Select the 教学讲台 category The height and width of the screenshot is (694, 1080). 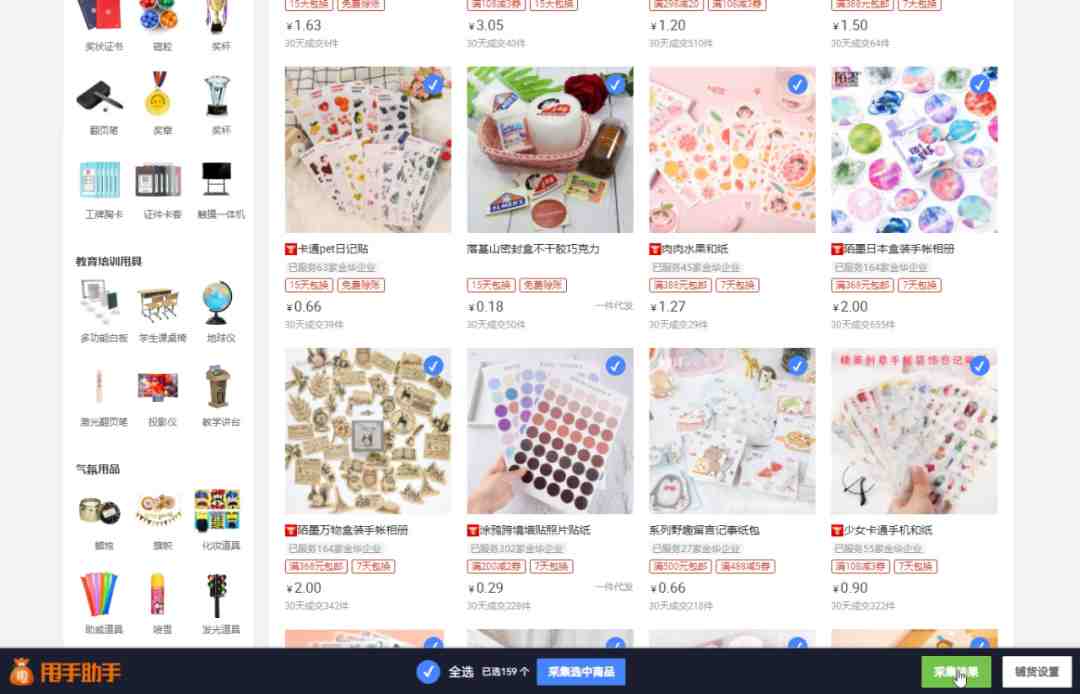coord(220,394)
